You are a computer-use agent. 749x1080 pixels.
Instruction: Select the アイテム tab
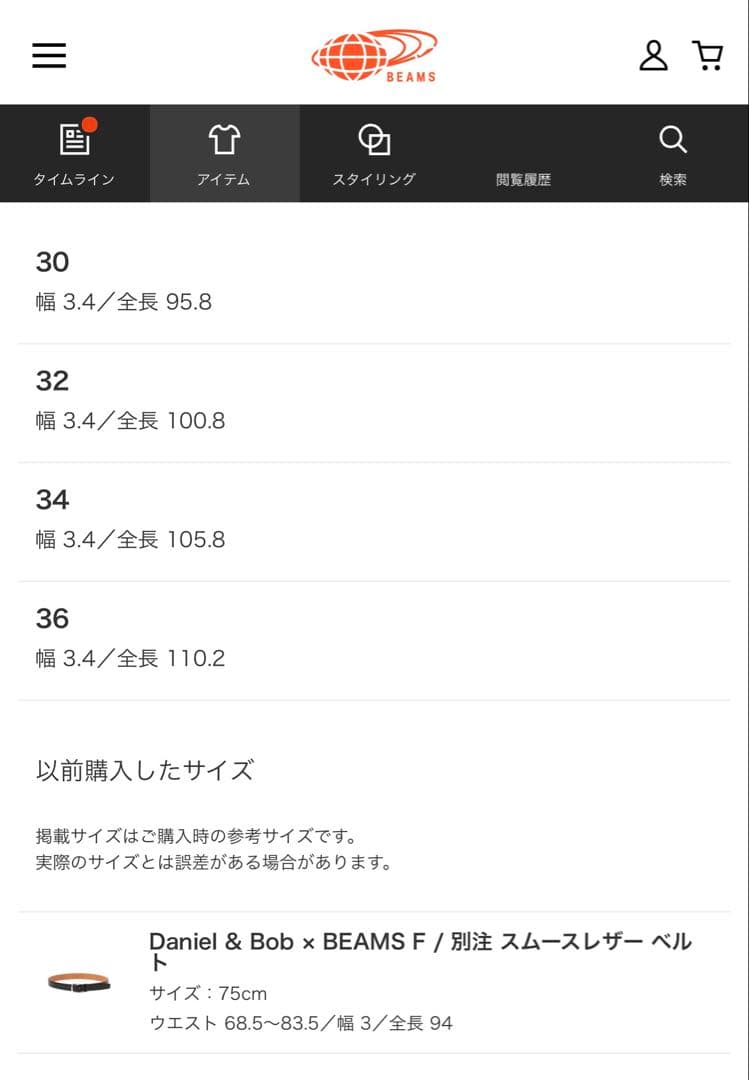tap(224, 154)
